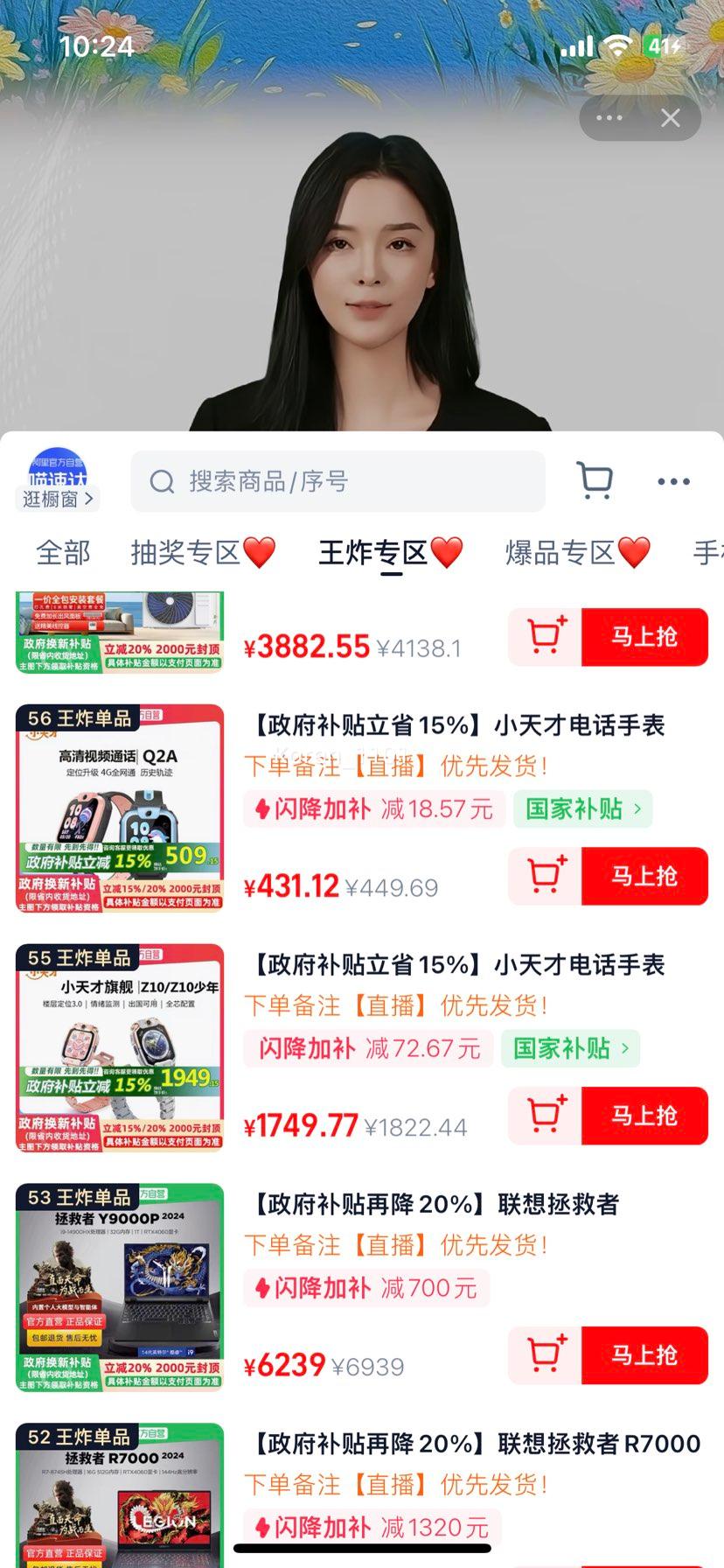Tap the shopping cart icon beside the search bar

click(x=595, y=481)
